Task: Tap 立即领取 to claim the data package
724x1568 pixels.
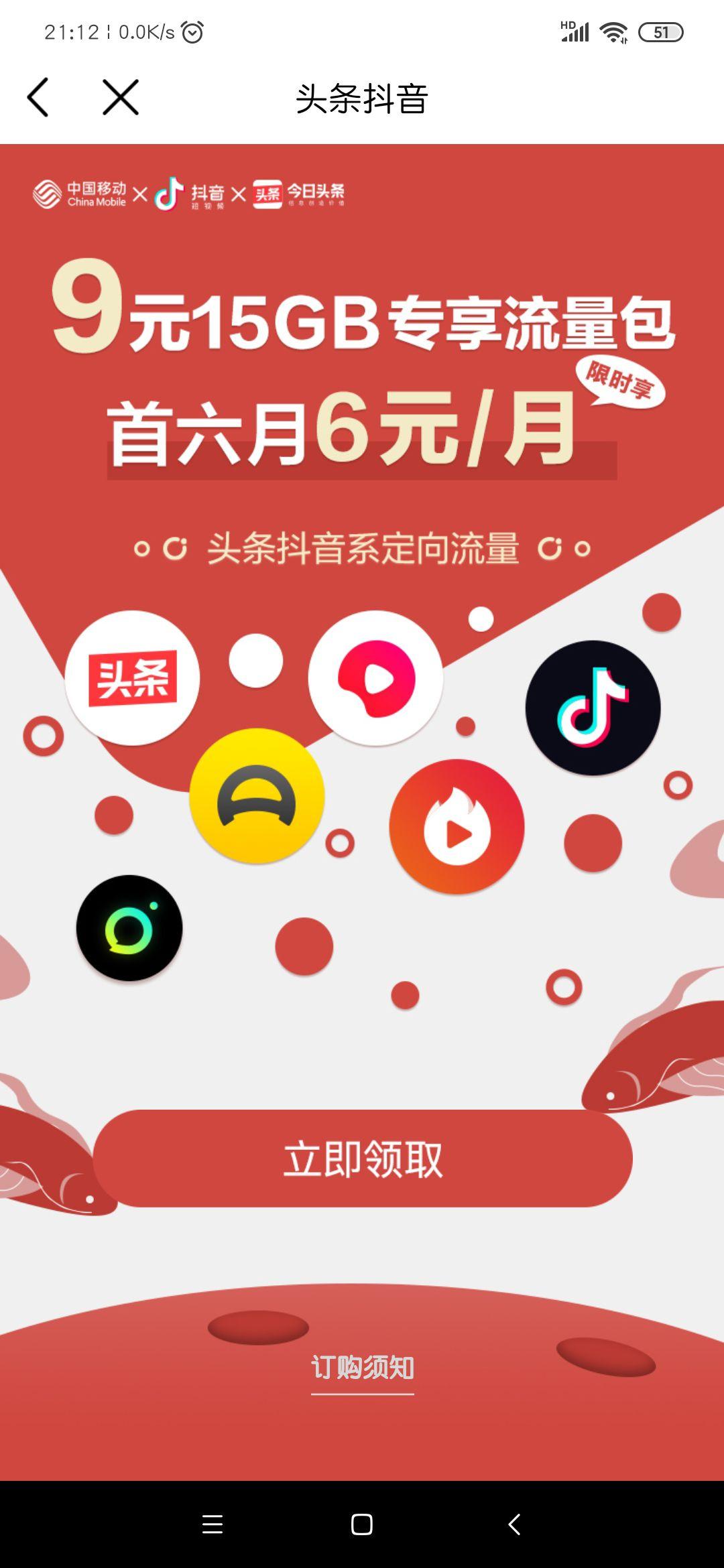Action: click(x=363, y=1159)
